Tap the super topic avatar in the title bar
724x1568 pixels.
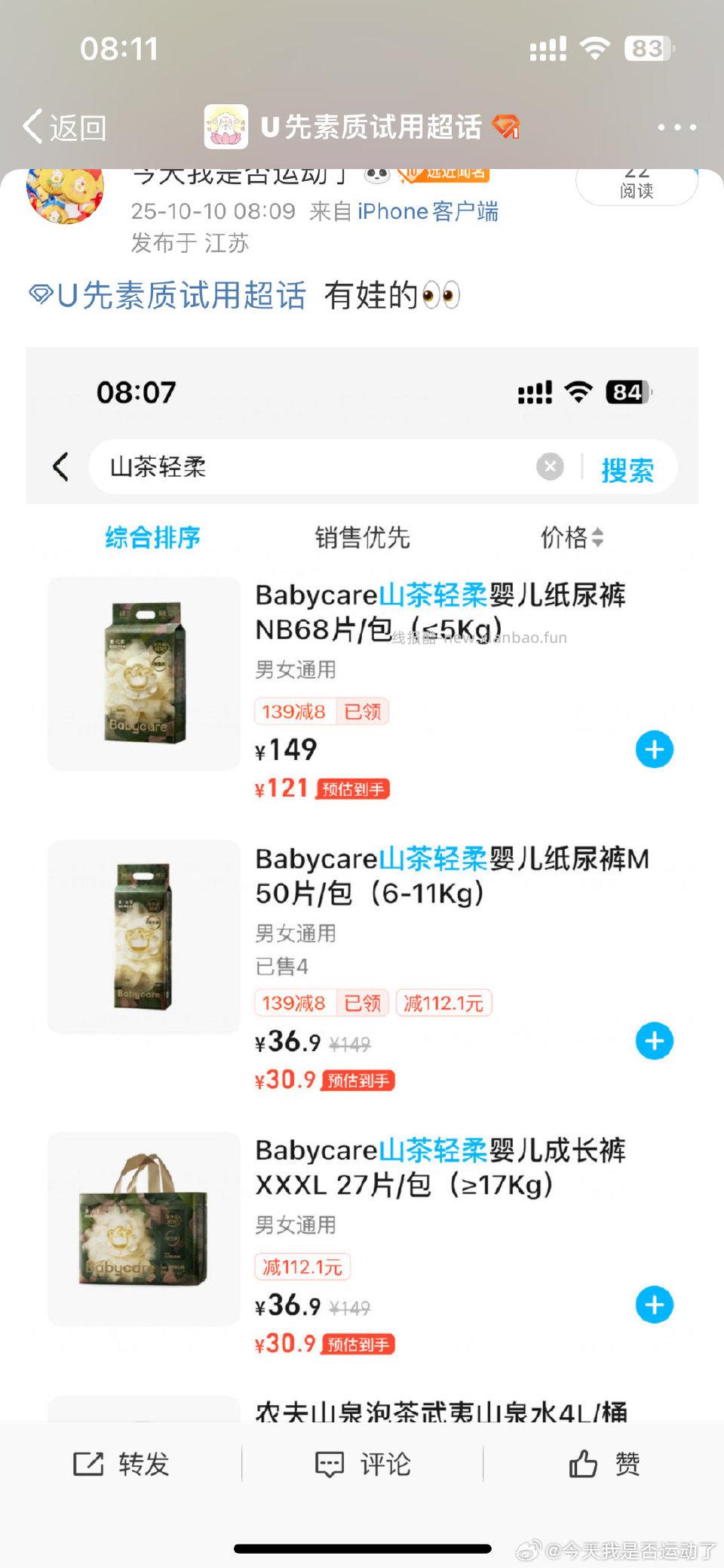[225, 127]
